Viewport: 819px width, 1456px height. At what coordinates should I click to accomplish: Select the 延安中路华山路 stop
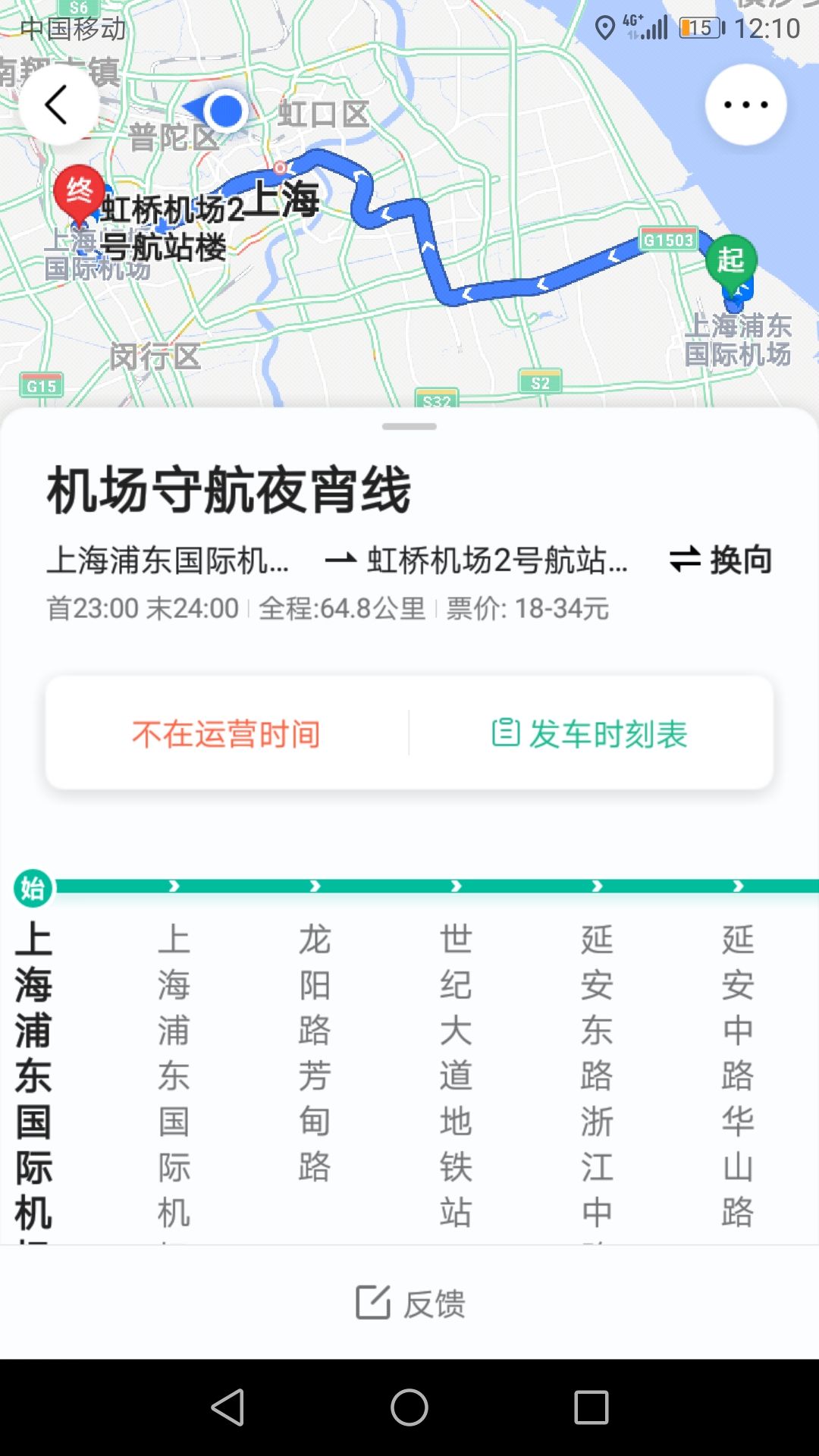pyautogui.click(x=738, y=1076)
